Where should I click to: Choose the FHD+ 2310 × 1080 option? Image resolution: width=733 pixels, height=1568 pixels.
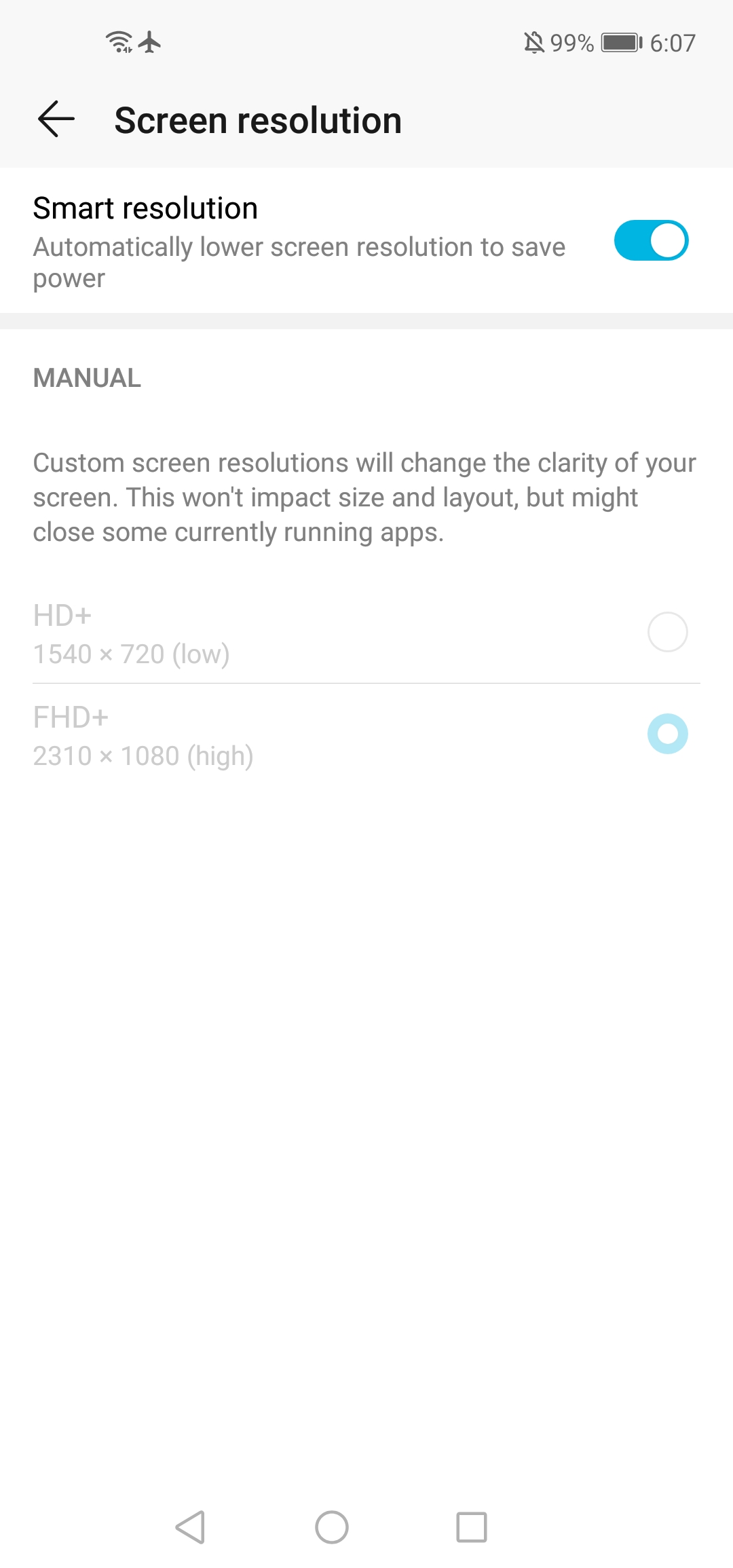click(366, 734)
